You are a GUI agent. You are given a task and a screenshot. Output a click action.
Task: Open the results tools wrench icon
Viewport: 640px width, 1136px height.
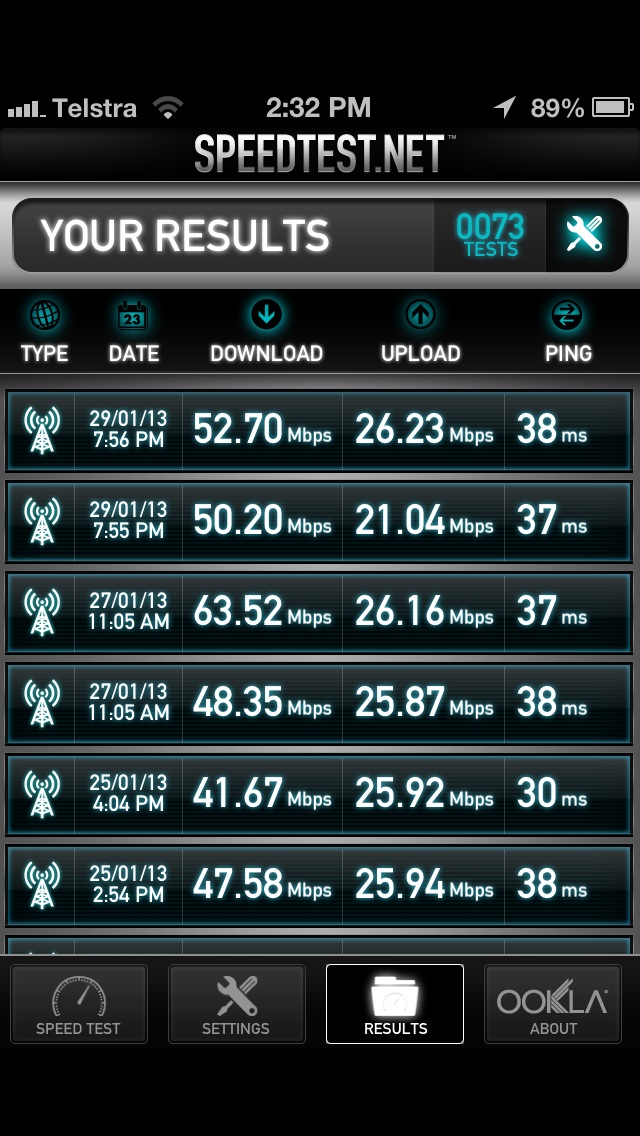coord(586,235)
